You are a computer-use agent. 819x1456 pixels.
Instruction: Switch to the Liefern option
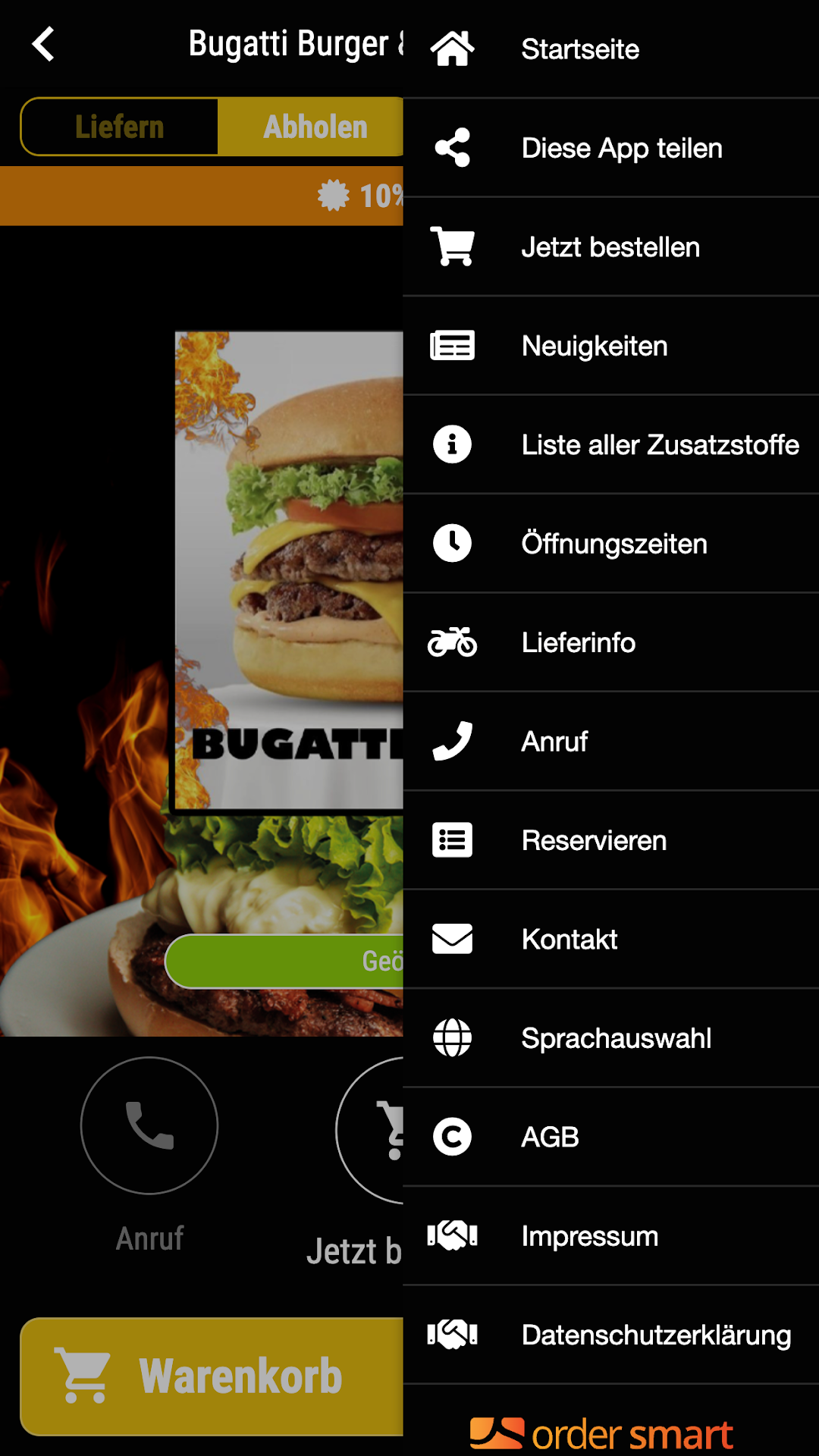120,127
